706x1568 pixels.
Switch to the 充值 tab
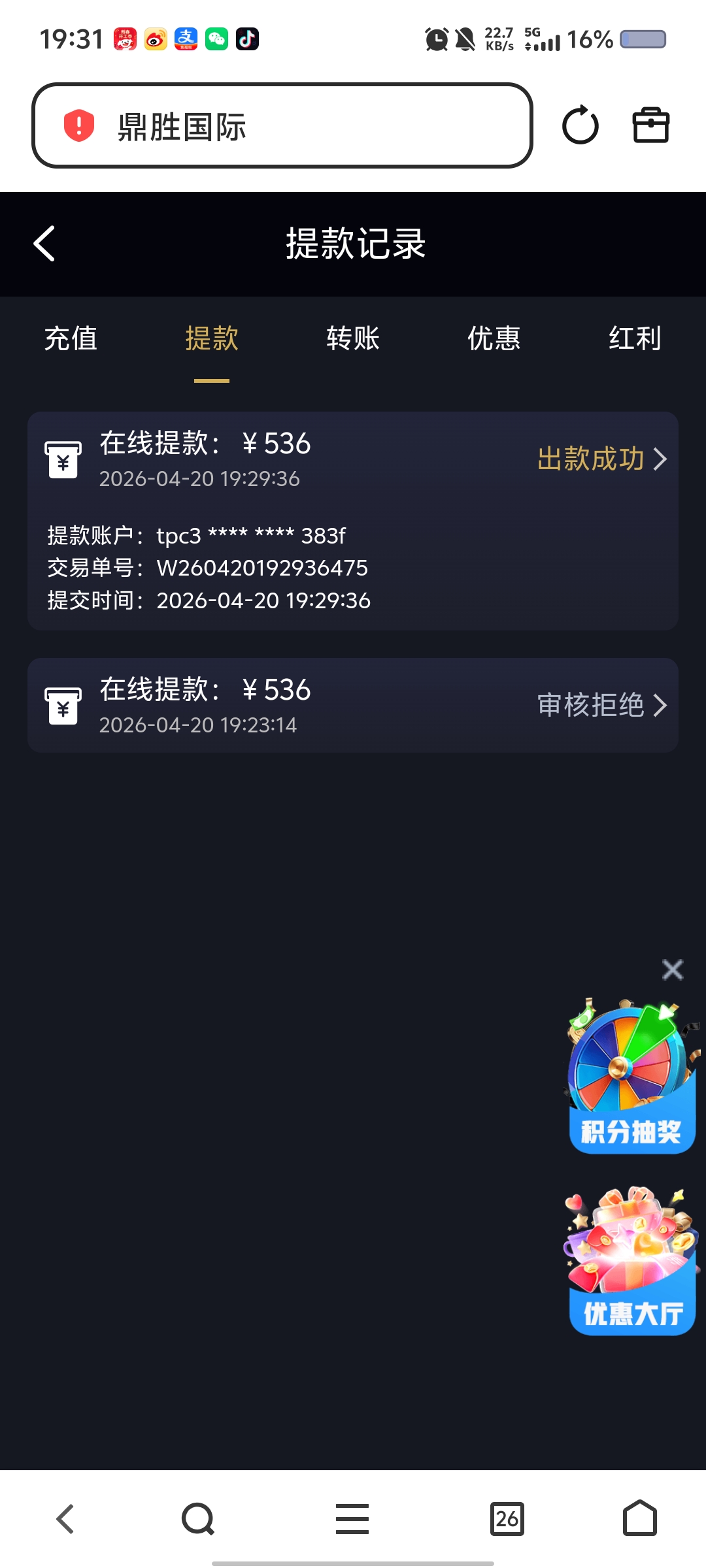tap(70, 338)
